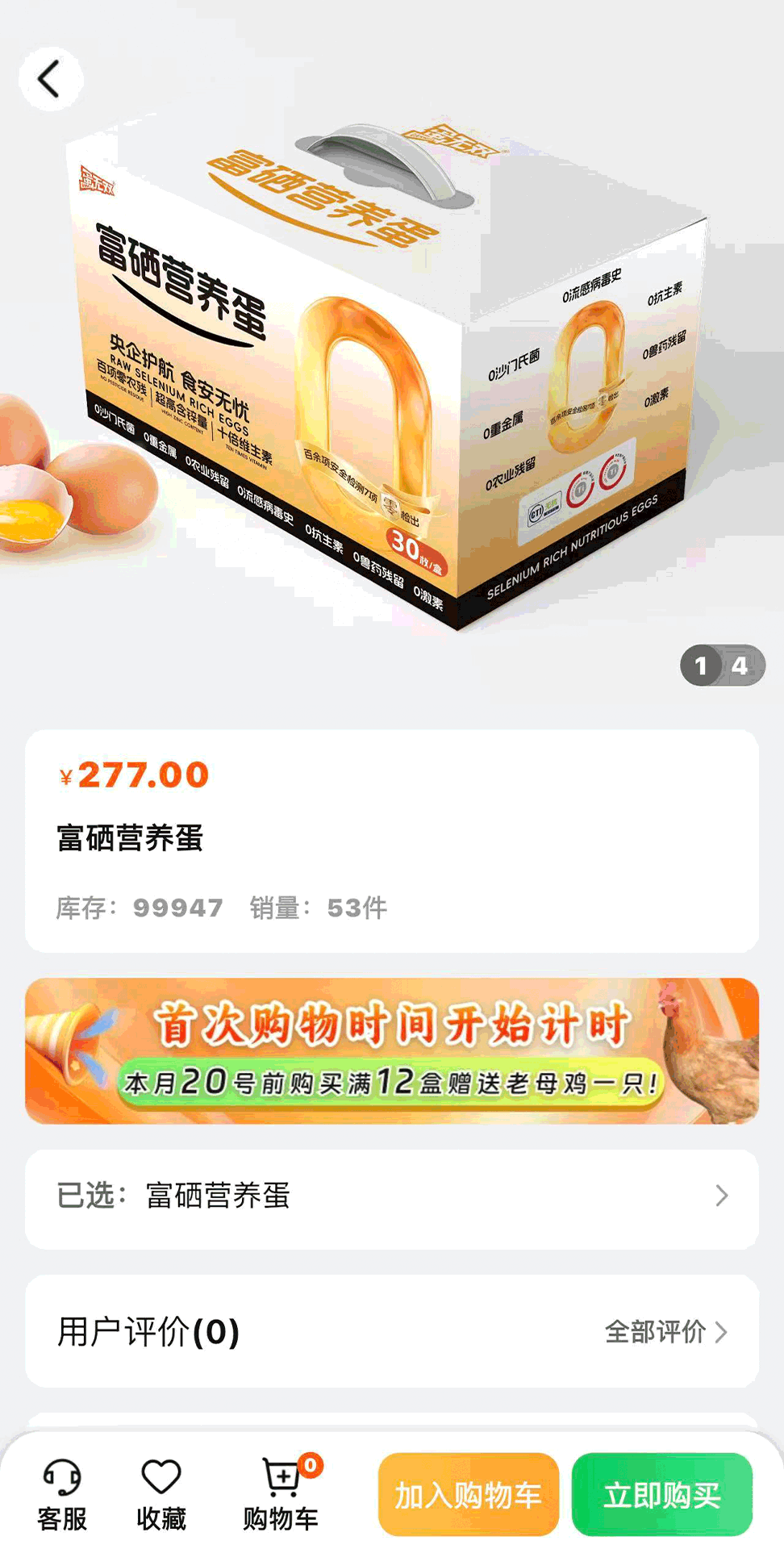The image size is (784, 1549).
Task: Tap the back arrow to leave product page
Action: [x=51, y=78]
